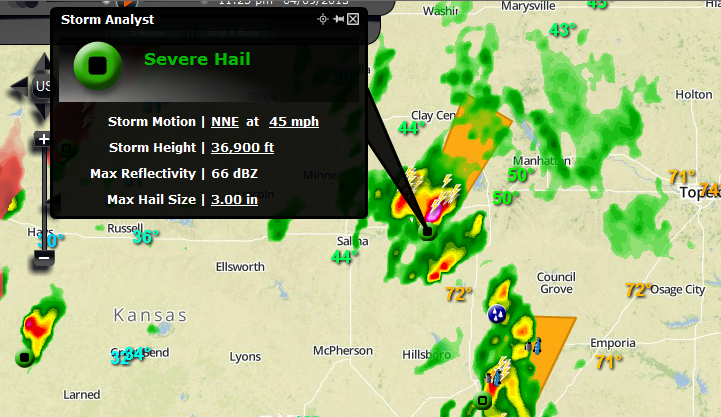The image size is (721, 417).
Task: Tap the 3.00 in max hail size link
Action: pyautogui.click(x=234, y=199)
